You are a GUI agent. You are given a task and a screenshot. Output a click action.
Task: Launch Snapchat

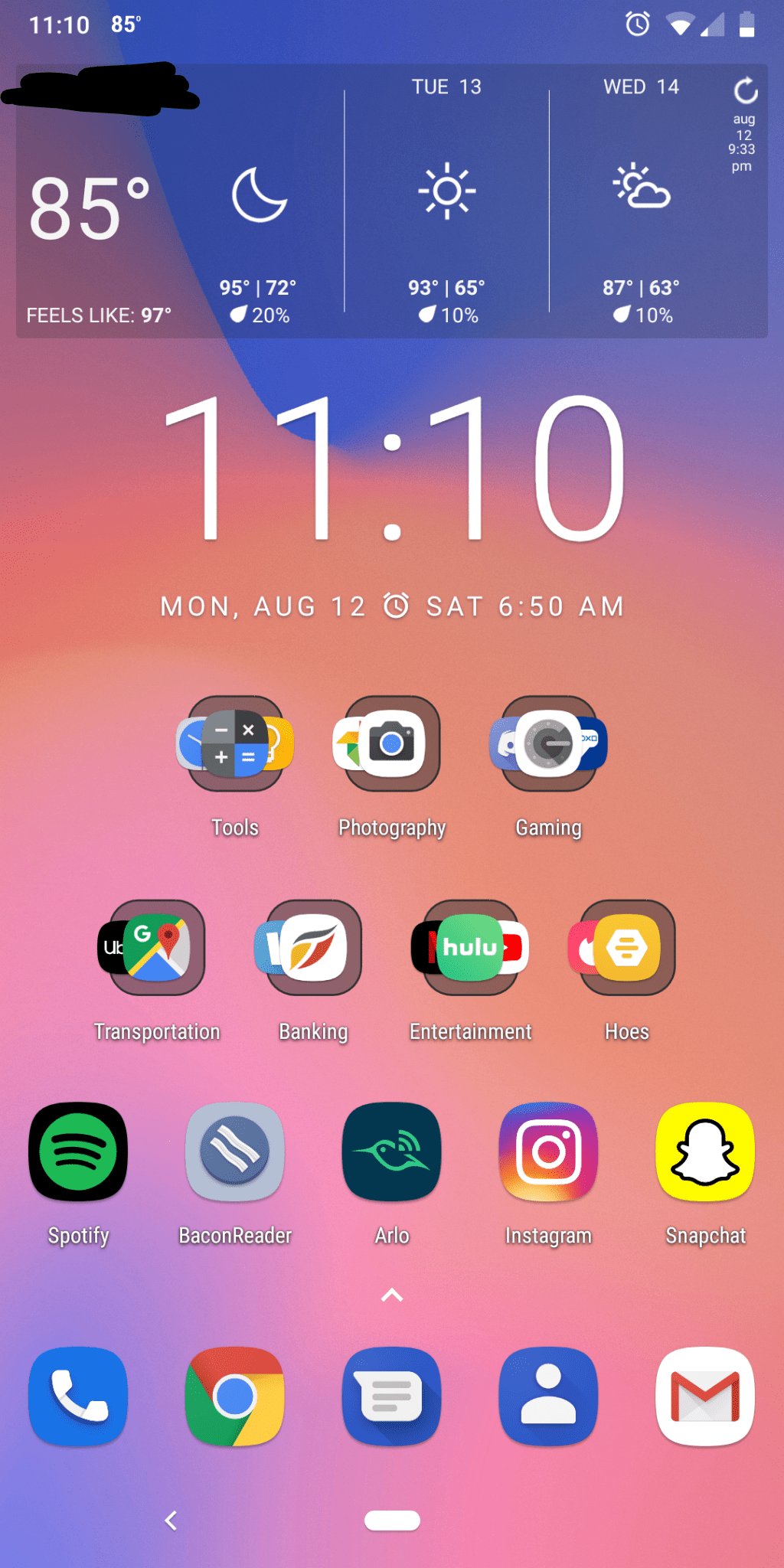(704, 1152)
